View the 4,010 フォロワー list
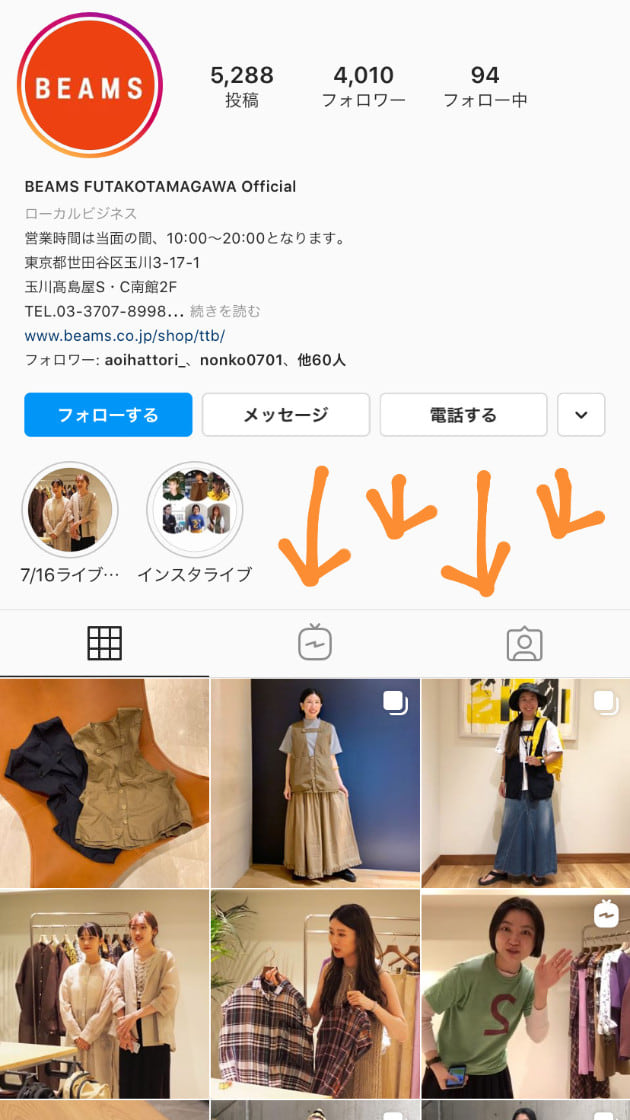The width and height of the screenshot is (630, 1120). click(x=364, y=86)
